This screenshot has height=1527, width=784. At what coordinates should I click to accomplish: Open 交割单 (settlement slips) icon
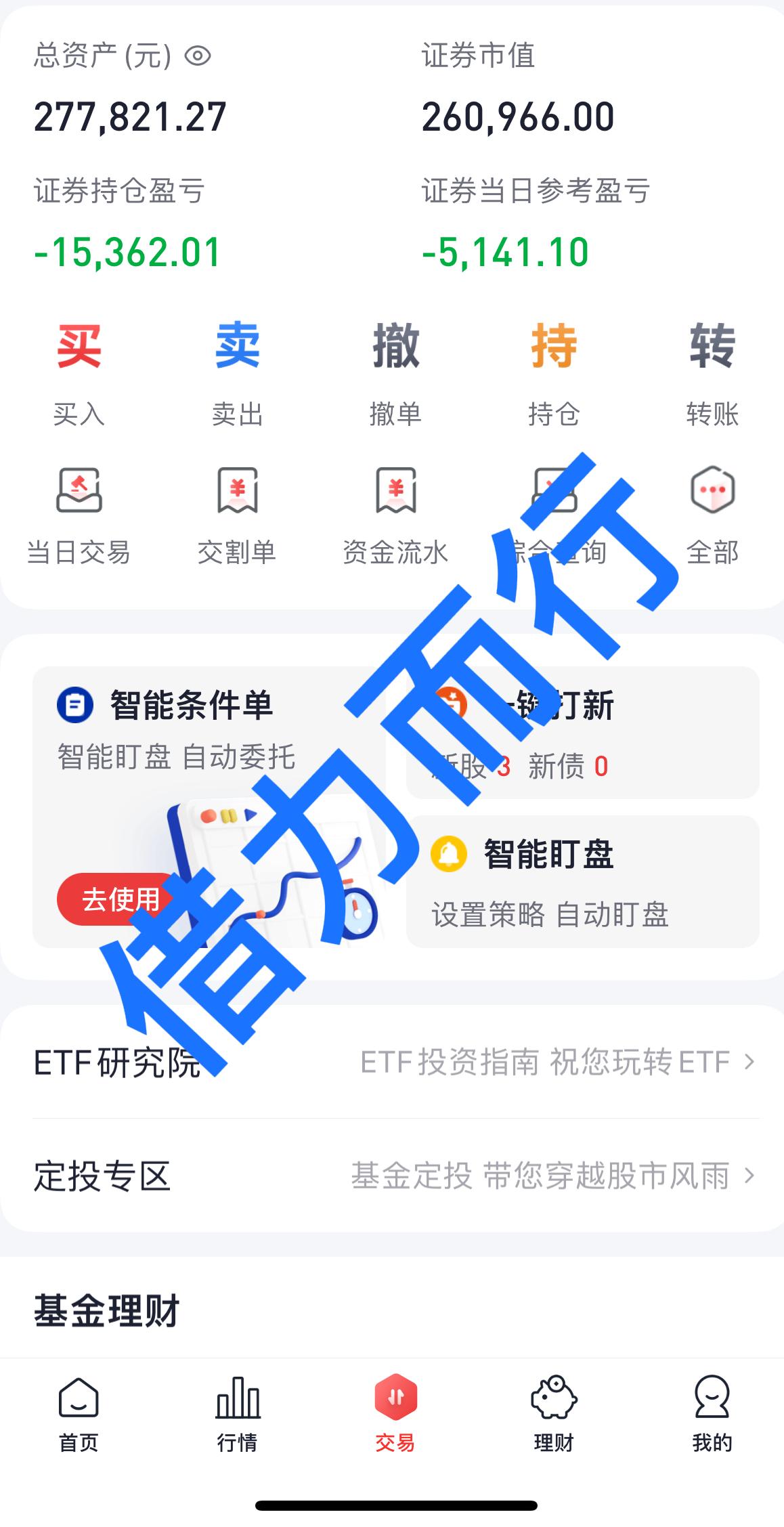click(x=238, y=515)
